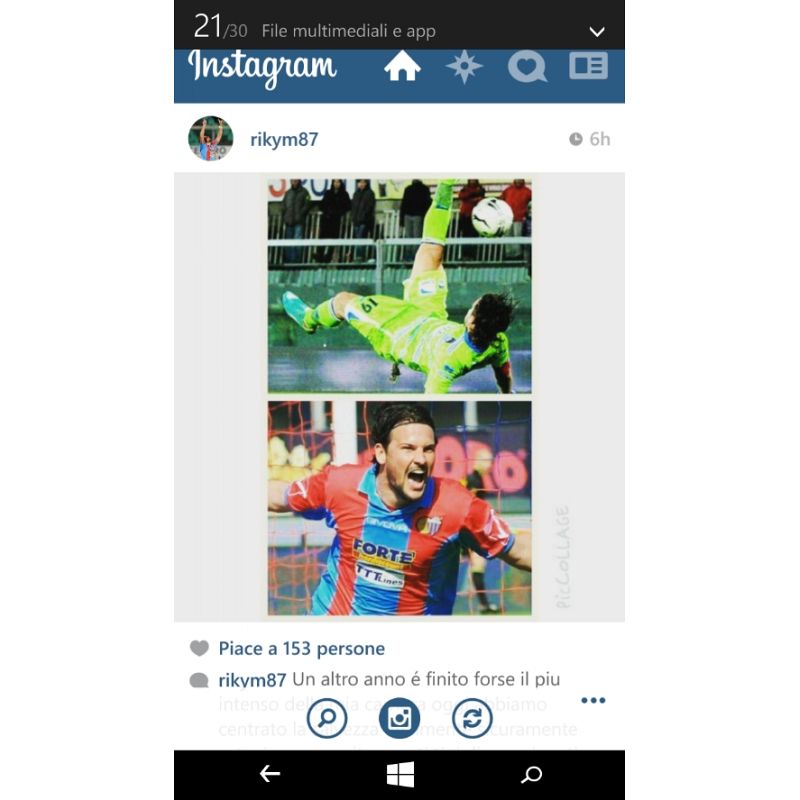Open the Windows system search
800x800 pixels.
click(533, 774)
